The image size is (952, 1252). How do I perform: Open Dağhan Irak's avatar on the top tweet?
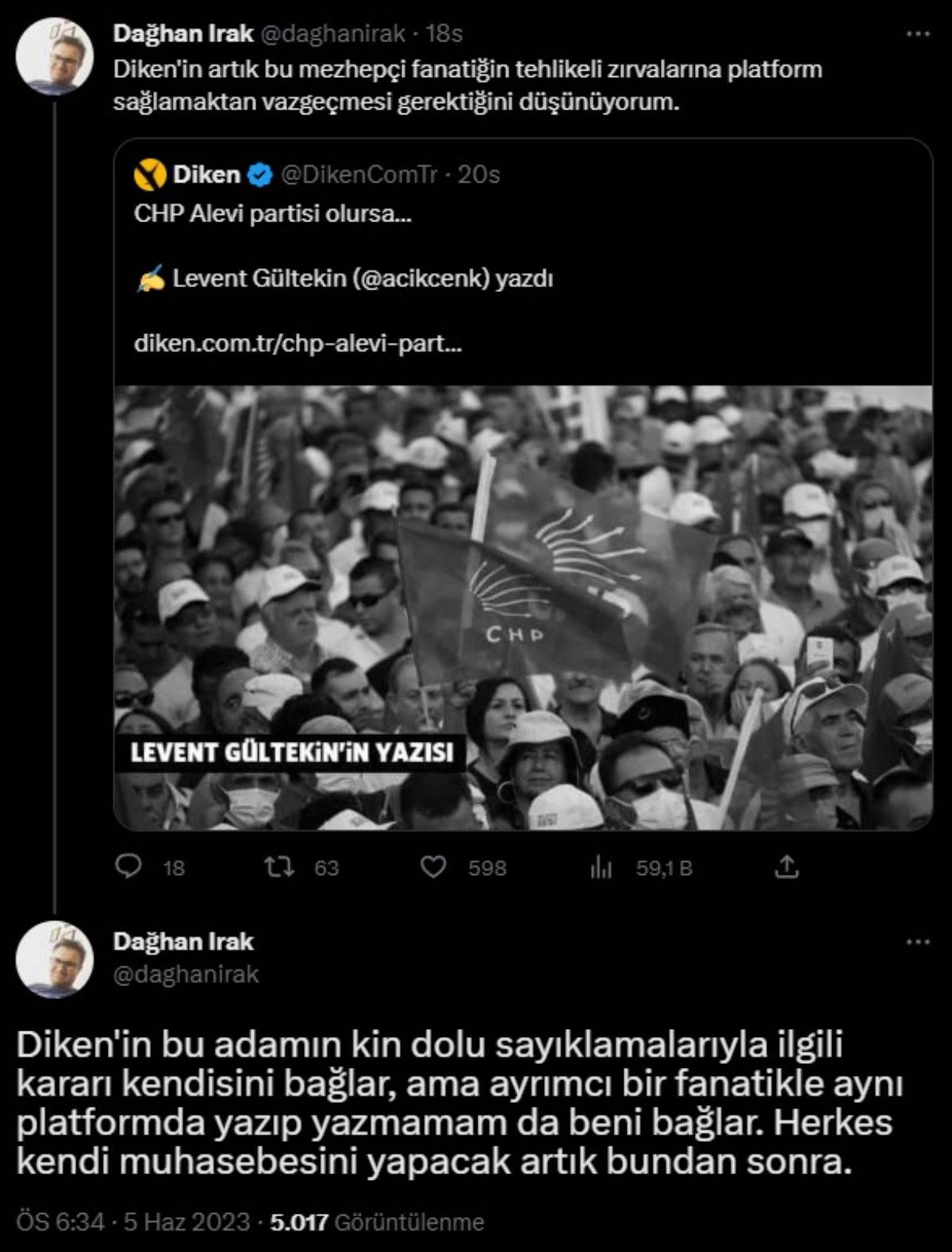coord(55,54)
